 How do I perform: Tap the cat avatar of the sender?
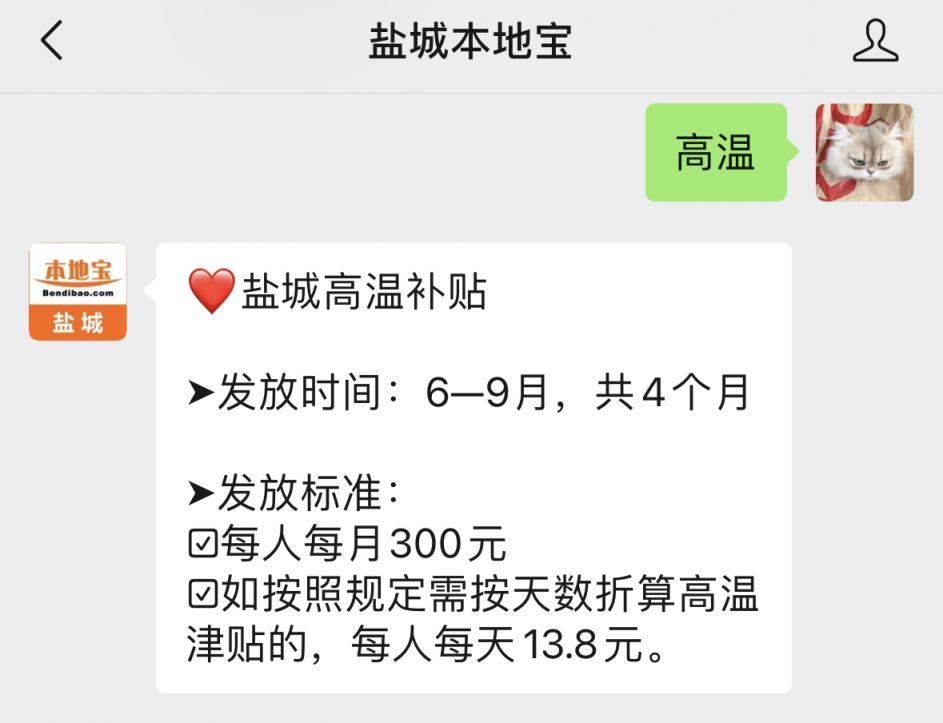(864, 153)
